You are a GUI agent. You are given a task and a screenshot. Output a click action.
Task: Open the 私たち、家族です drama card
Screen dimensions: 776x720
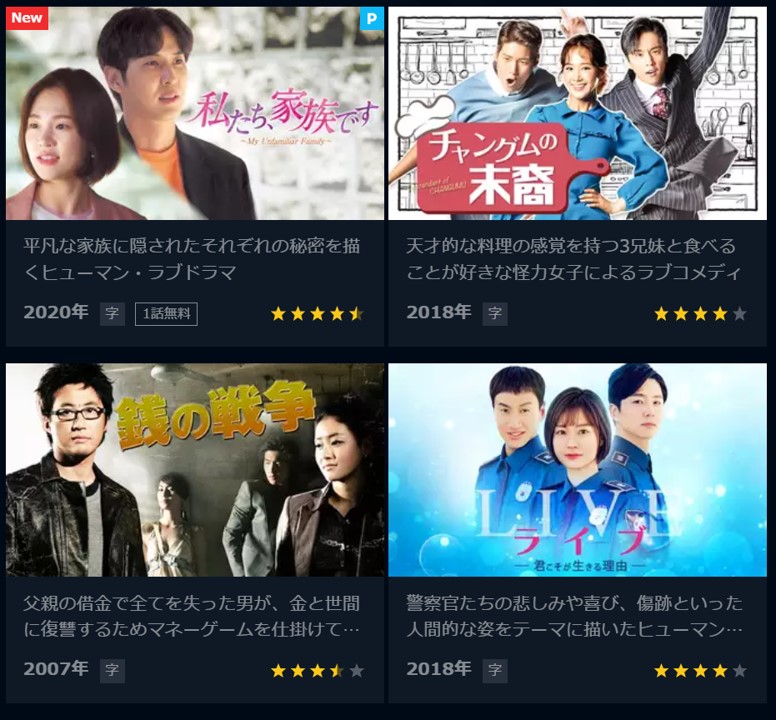coord(195,114)
